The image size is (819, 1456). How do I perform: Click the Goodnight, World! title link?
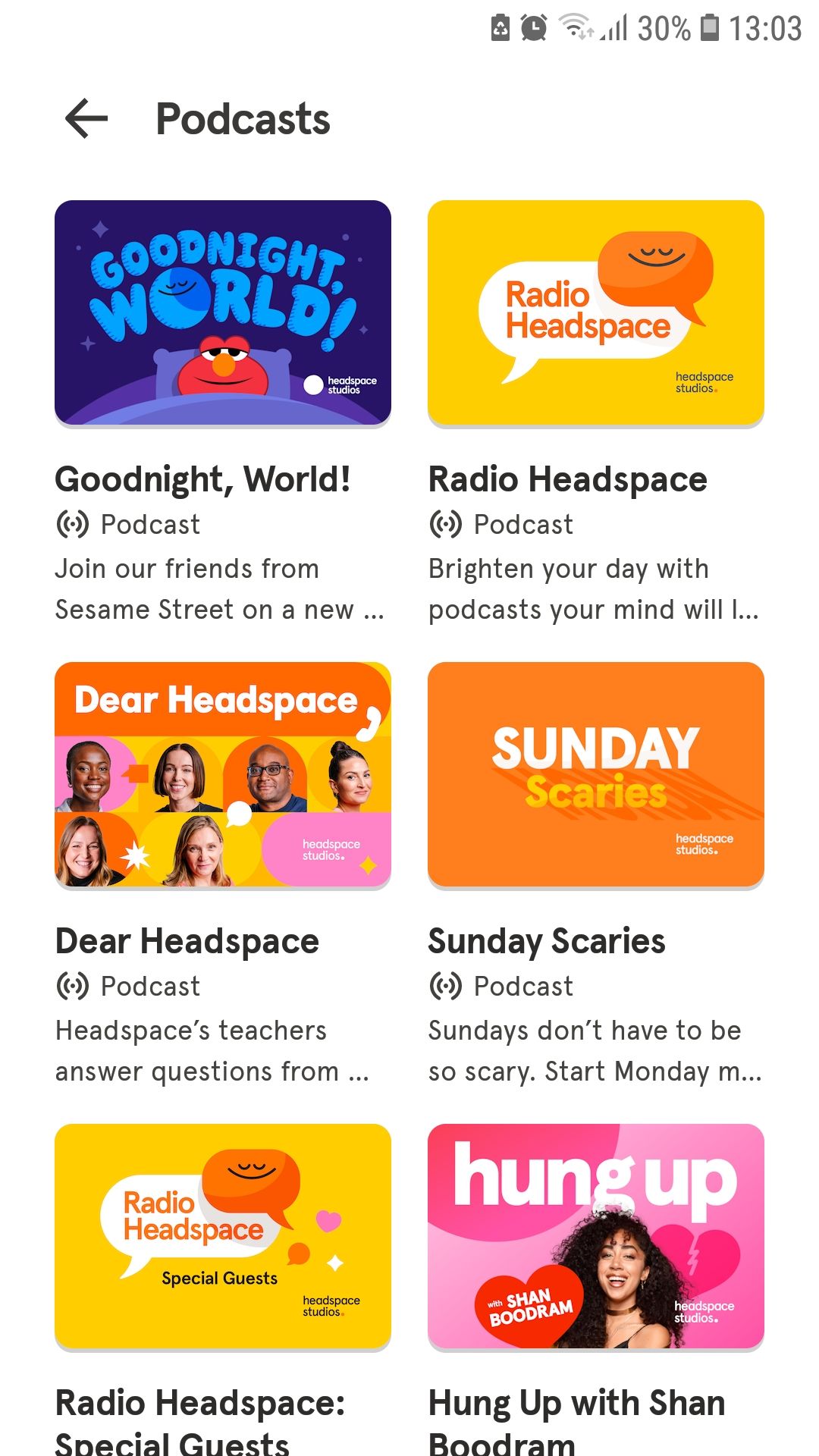202,479
